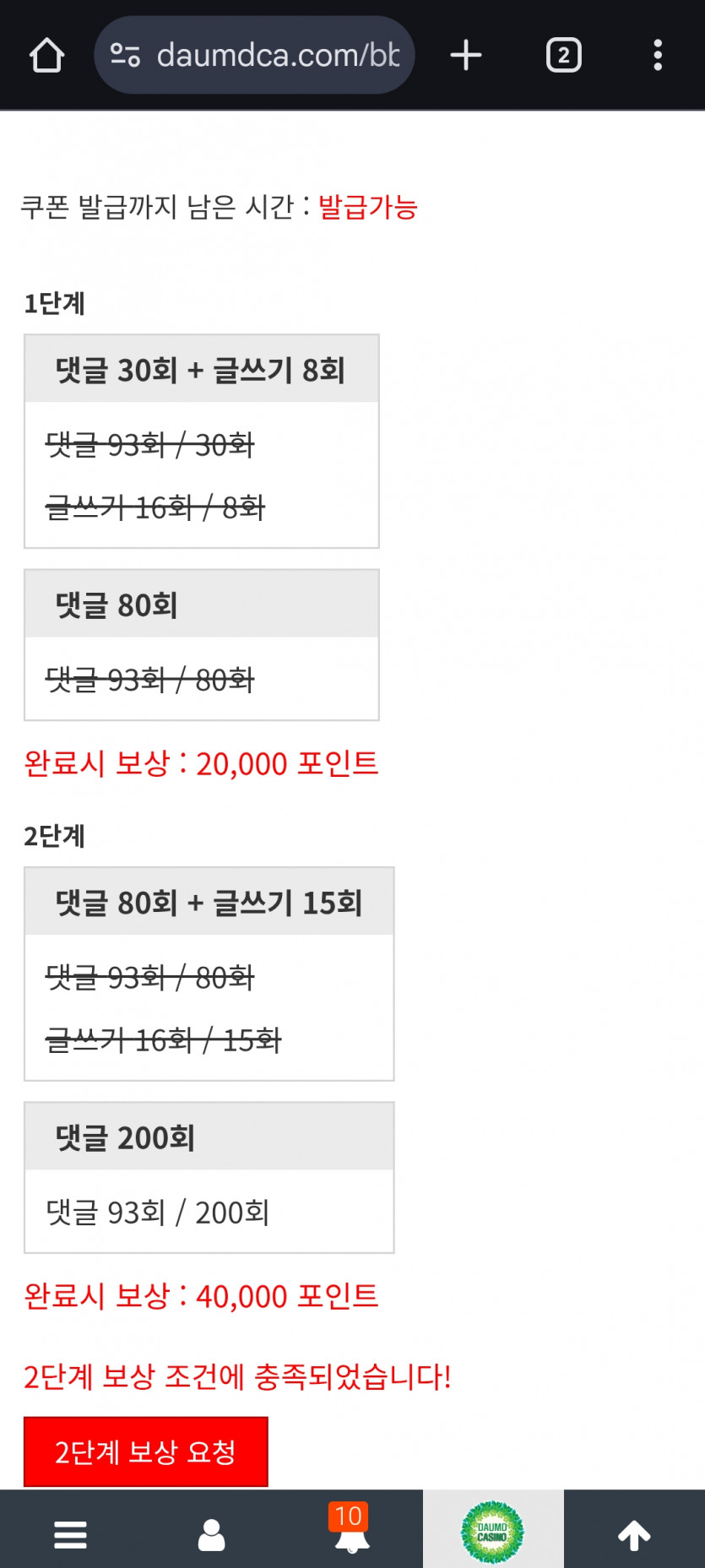Switch tabs using the tab counter icon
This screenshot has width=705, height=1568.
(563, 54)
